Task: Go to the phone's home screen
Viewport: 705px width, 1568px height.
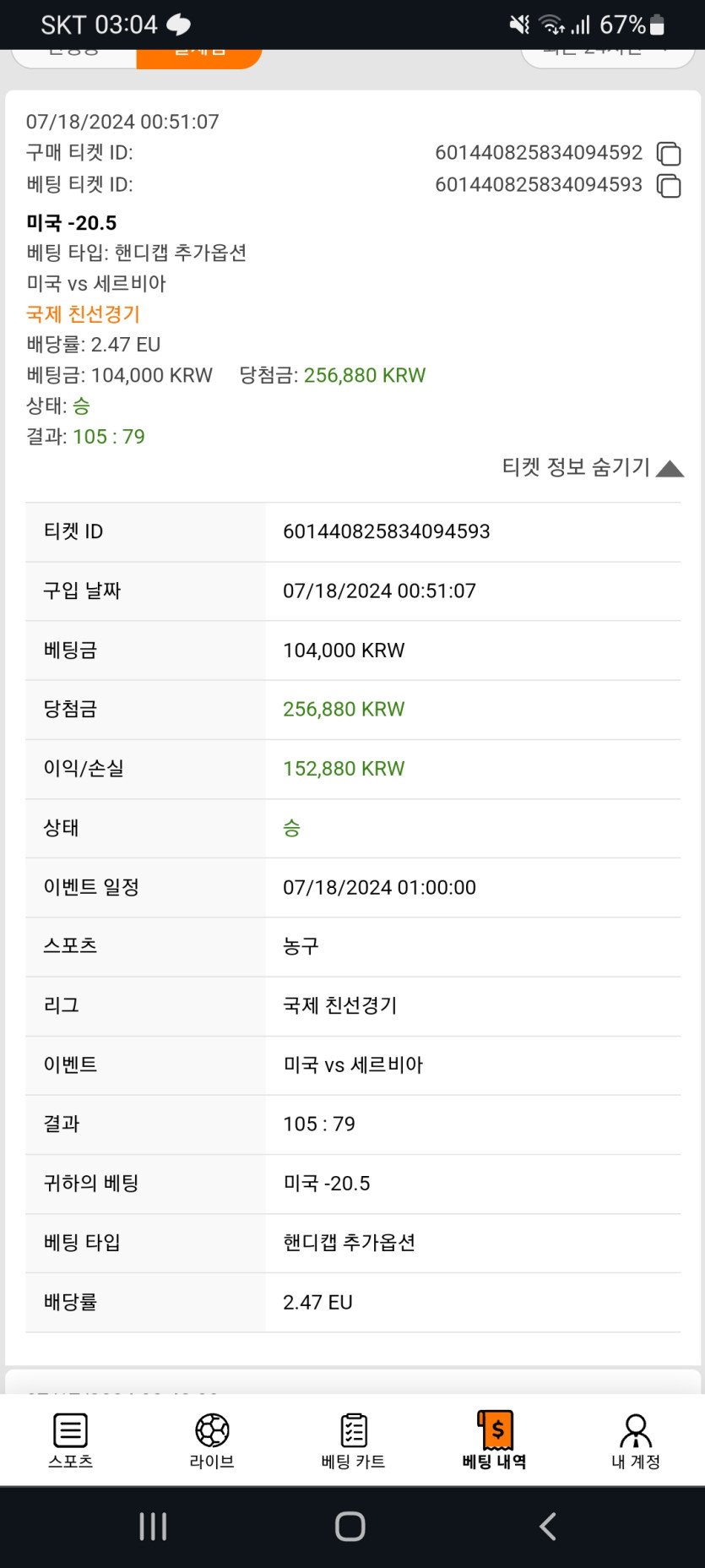Action: (x=350, y=1527)
